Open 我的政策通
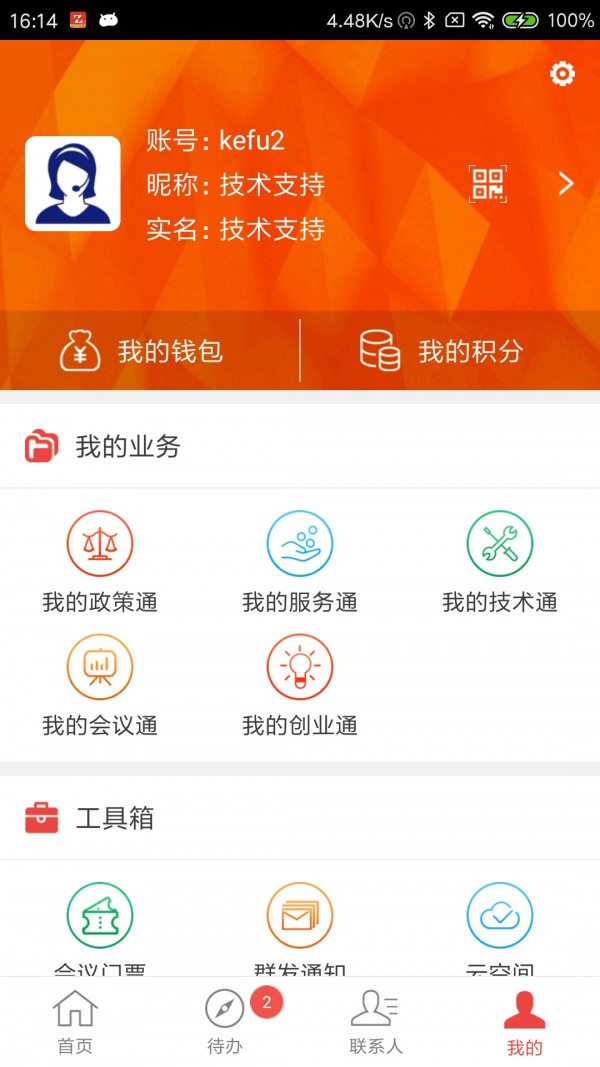Image resolution: width=600 pixels, height=1067 pixels. (100, 562)
